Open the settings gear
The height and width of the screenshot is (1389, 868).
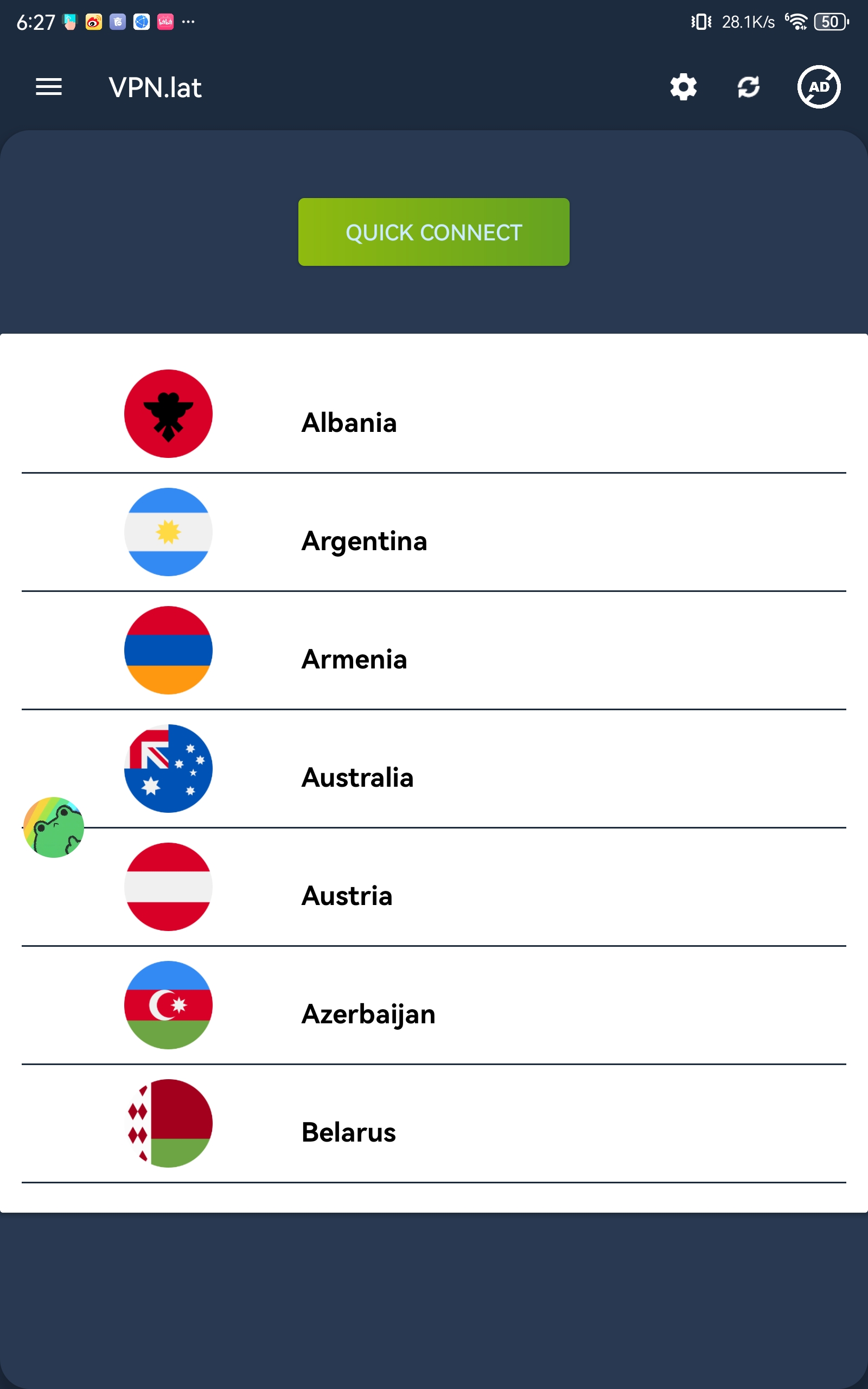683,87
